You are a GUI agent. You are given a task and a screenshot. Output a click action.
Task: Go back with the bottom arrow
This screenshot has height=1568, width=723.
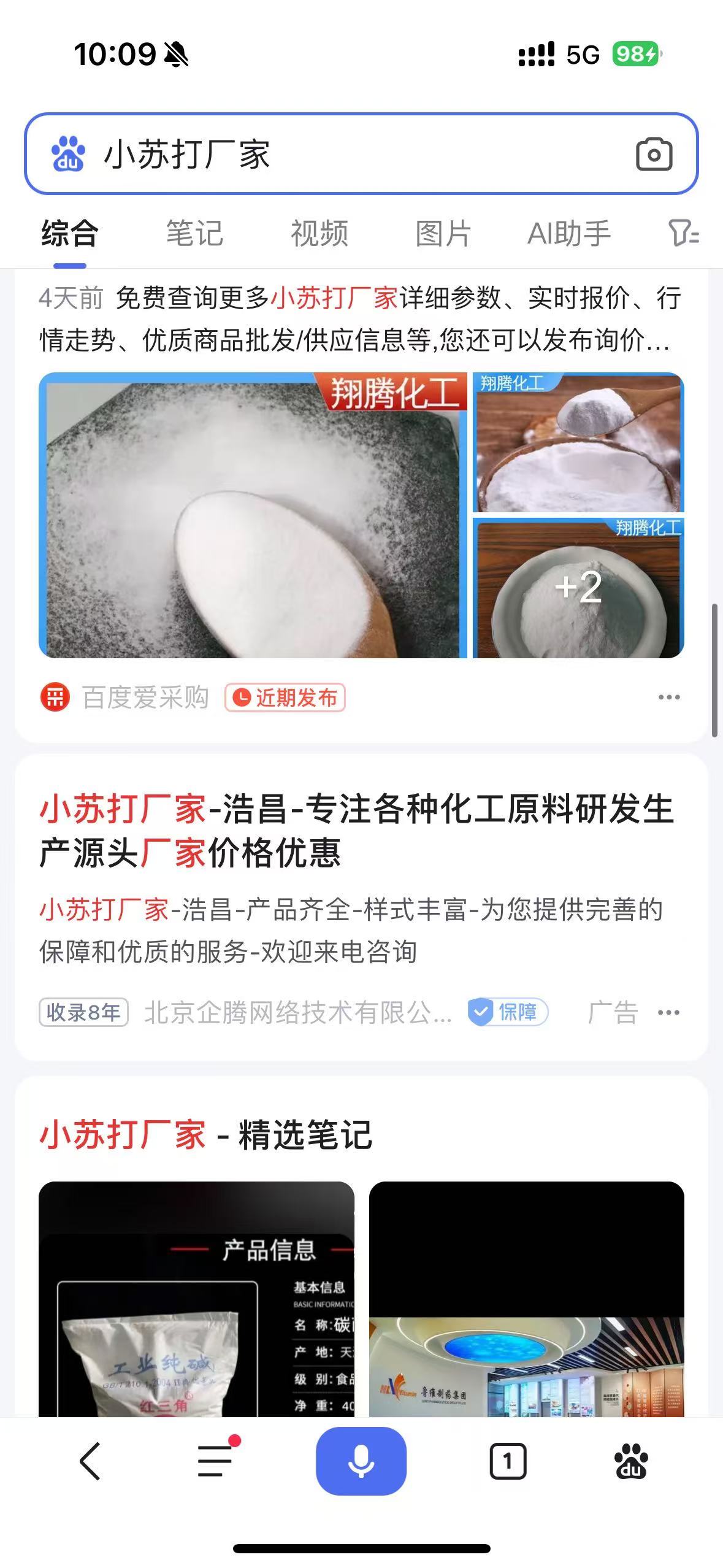pos(90,1461)
